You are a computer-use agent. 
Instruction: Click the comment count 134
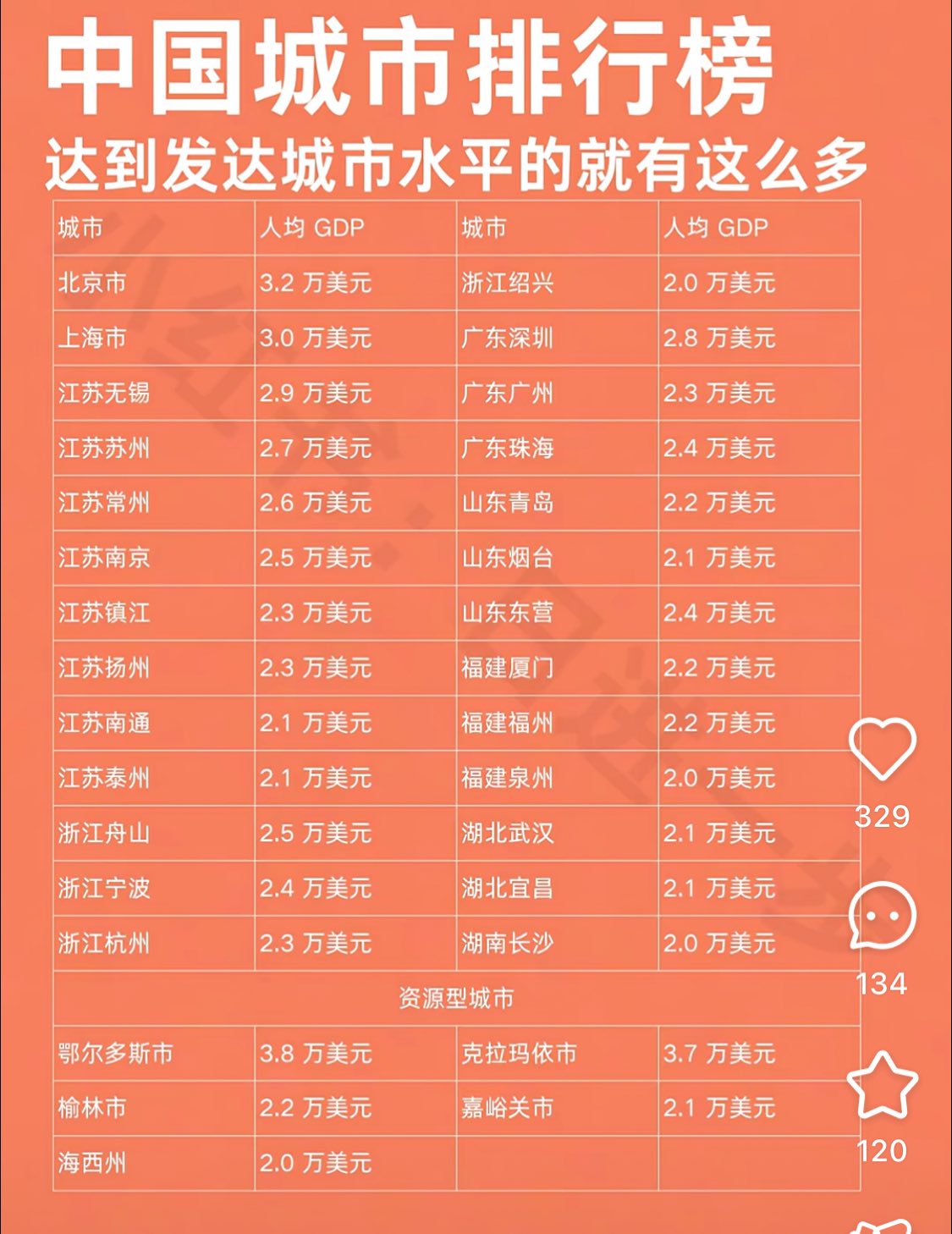pos(883,984)
